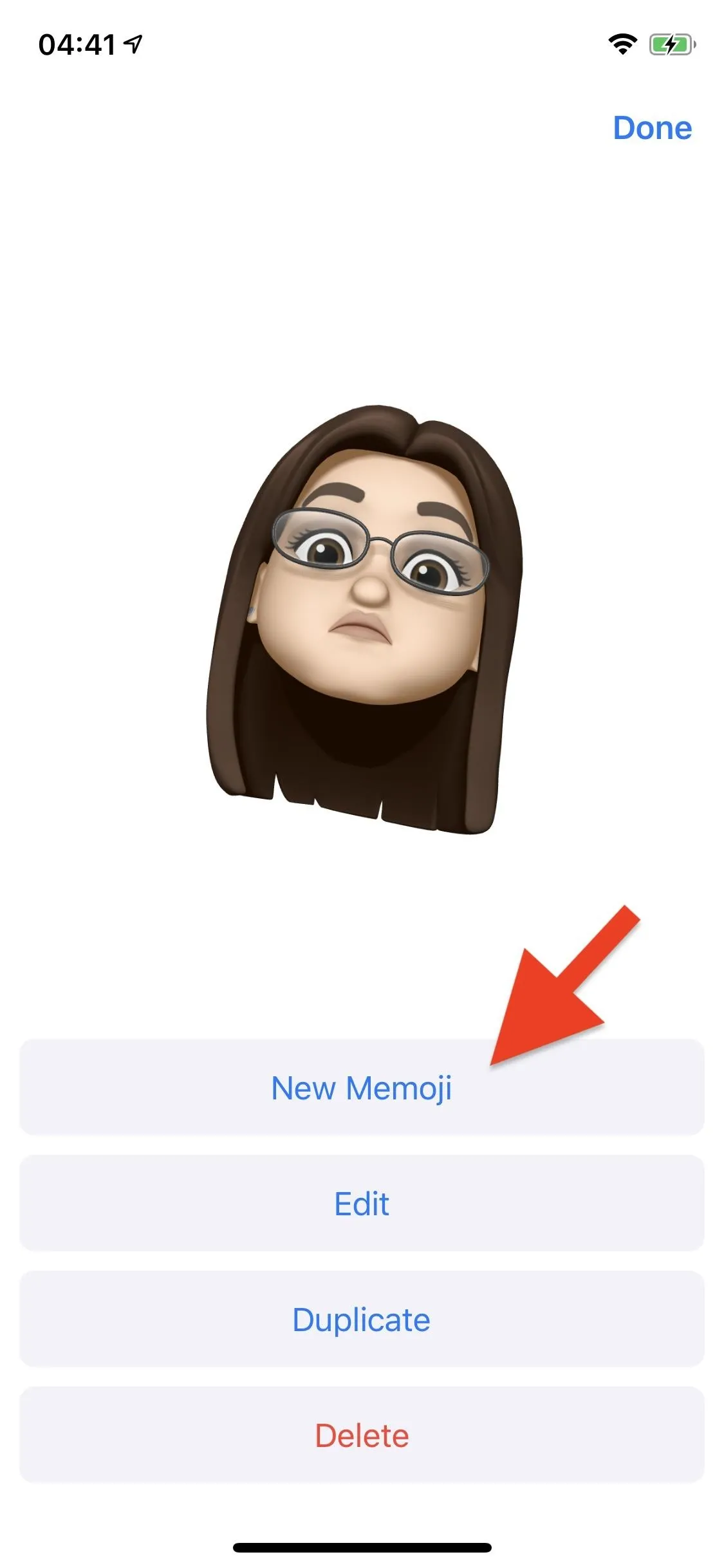Delete this Memoji

coord(362,1435)
